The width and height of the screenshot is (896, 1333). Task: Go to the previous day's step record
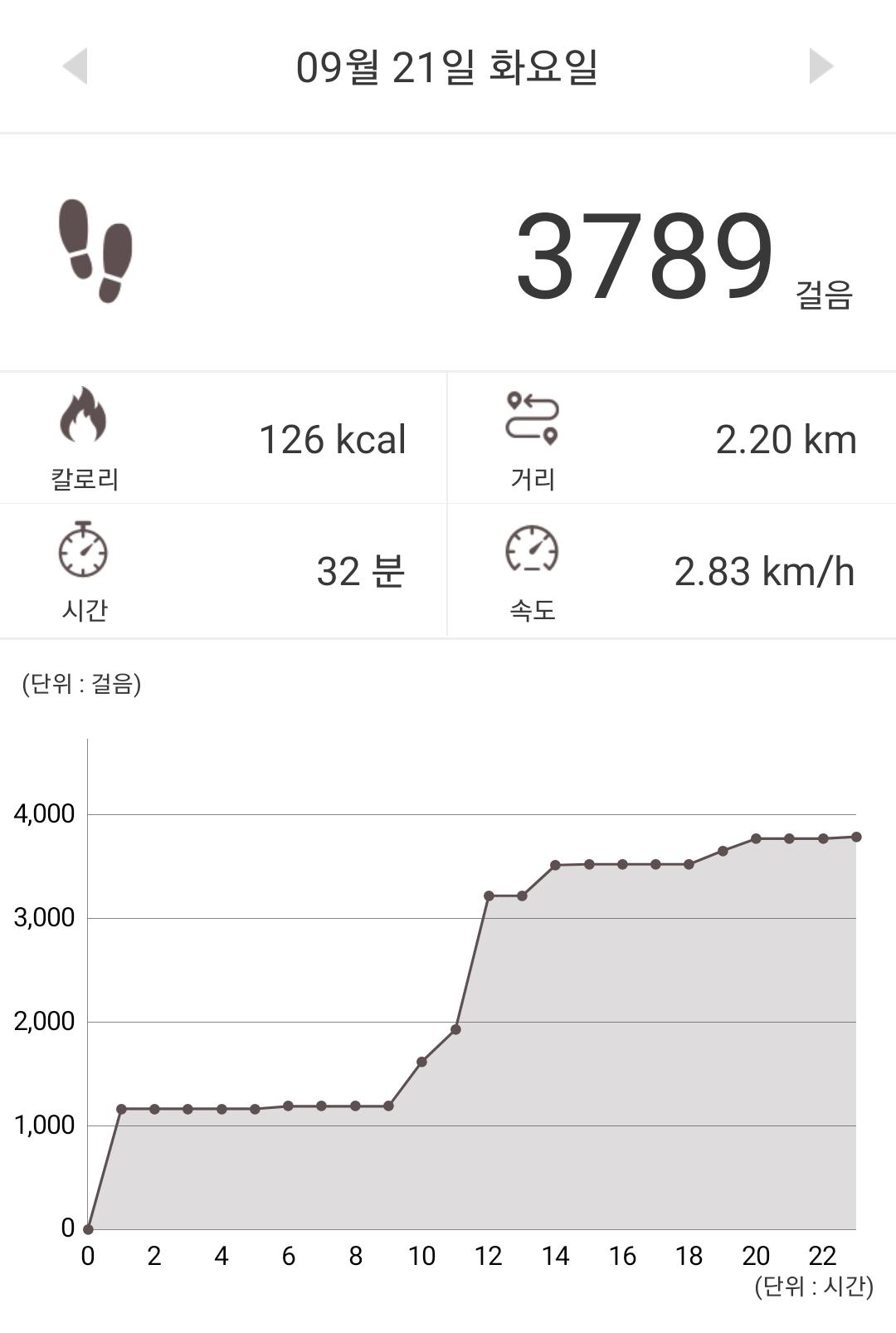click(75, 66)
